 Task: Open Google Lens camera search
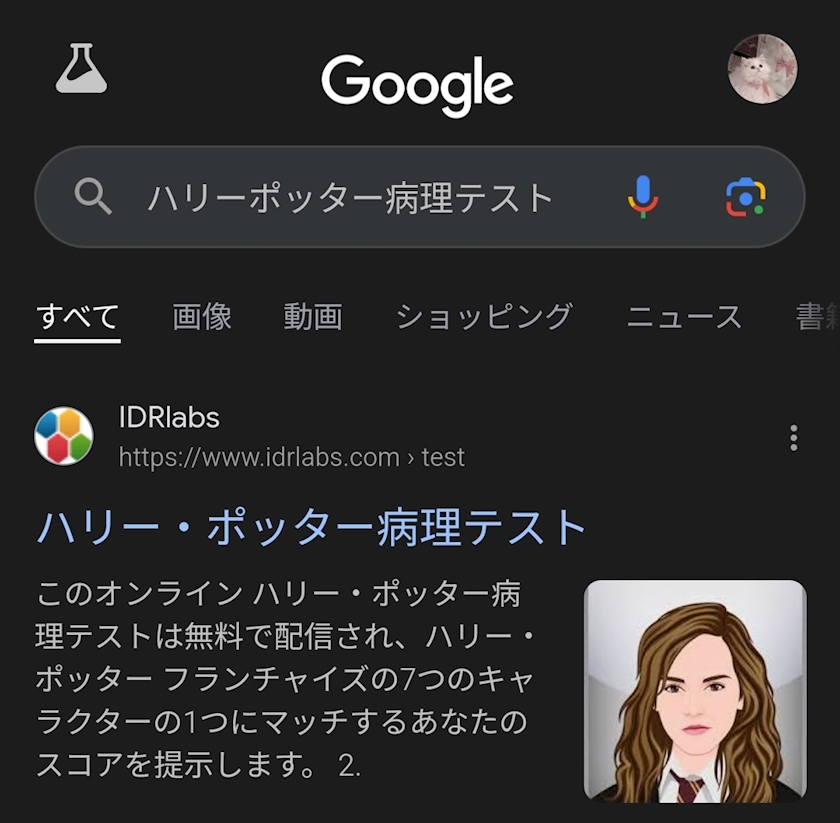(x=746, y=197)
